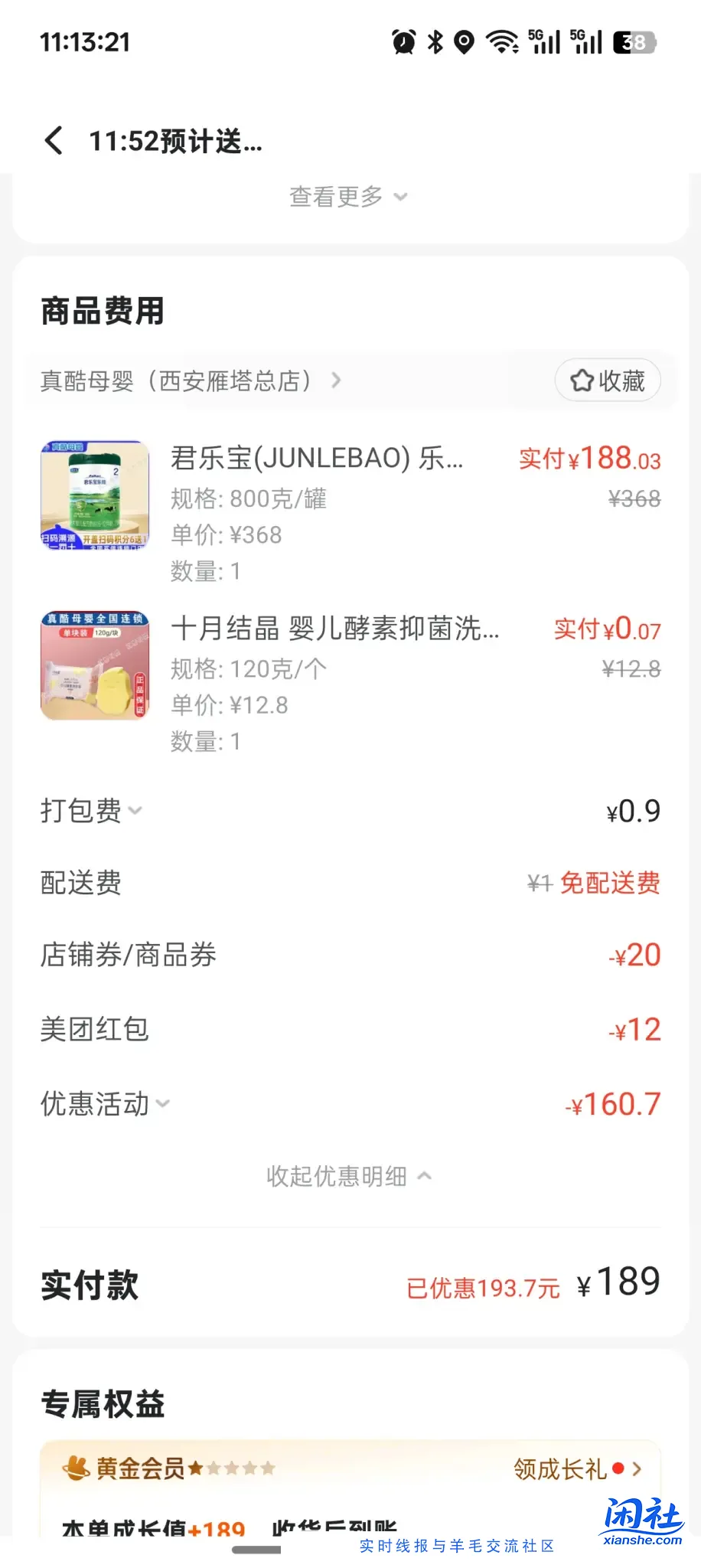Tap the Bluetooth icon in status bar
The height and width of the screenshot is (1568, 701).
pos(433,42)
